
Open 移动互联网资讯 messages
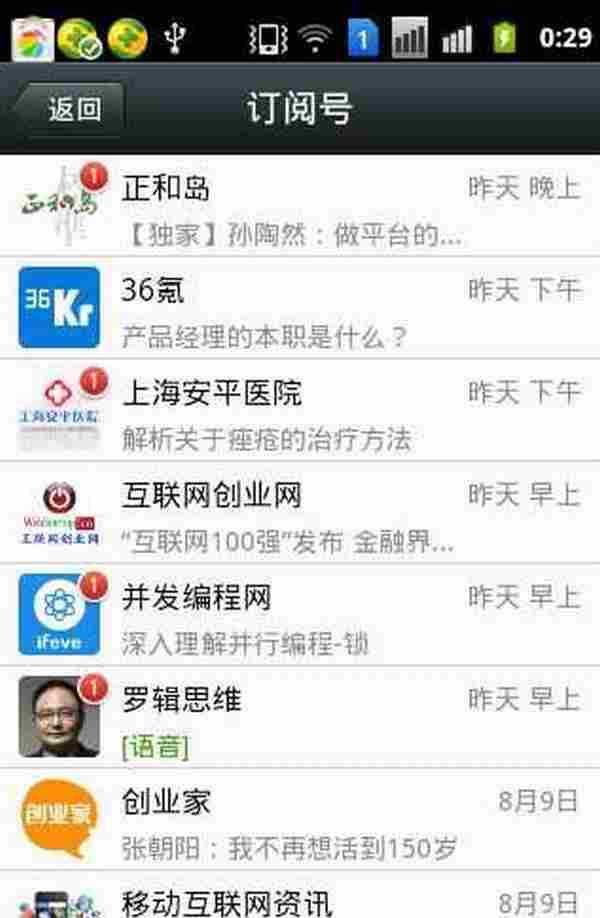[300, 900]
